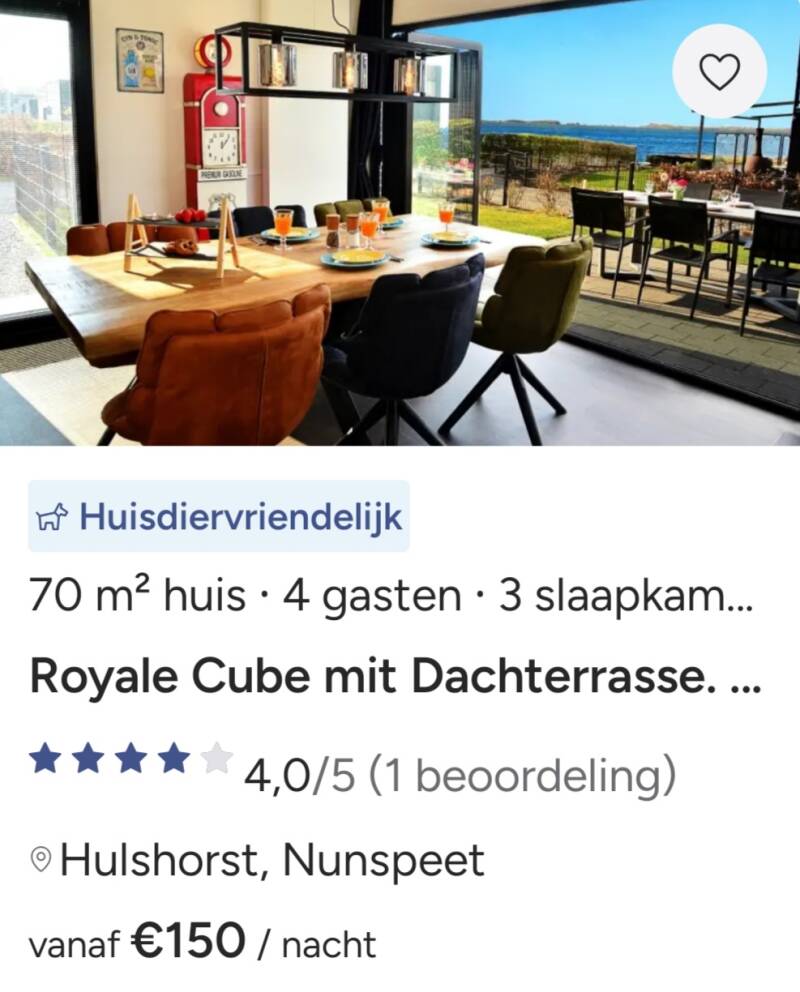Save listing with the heart icon

point(720,71)
